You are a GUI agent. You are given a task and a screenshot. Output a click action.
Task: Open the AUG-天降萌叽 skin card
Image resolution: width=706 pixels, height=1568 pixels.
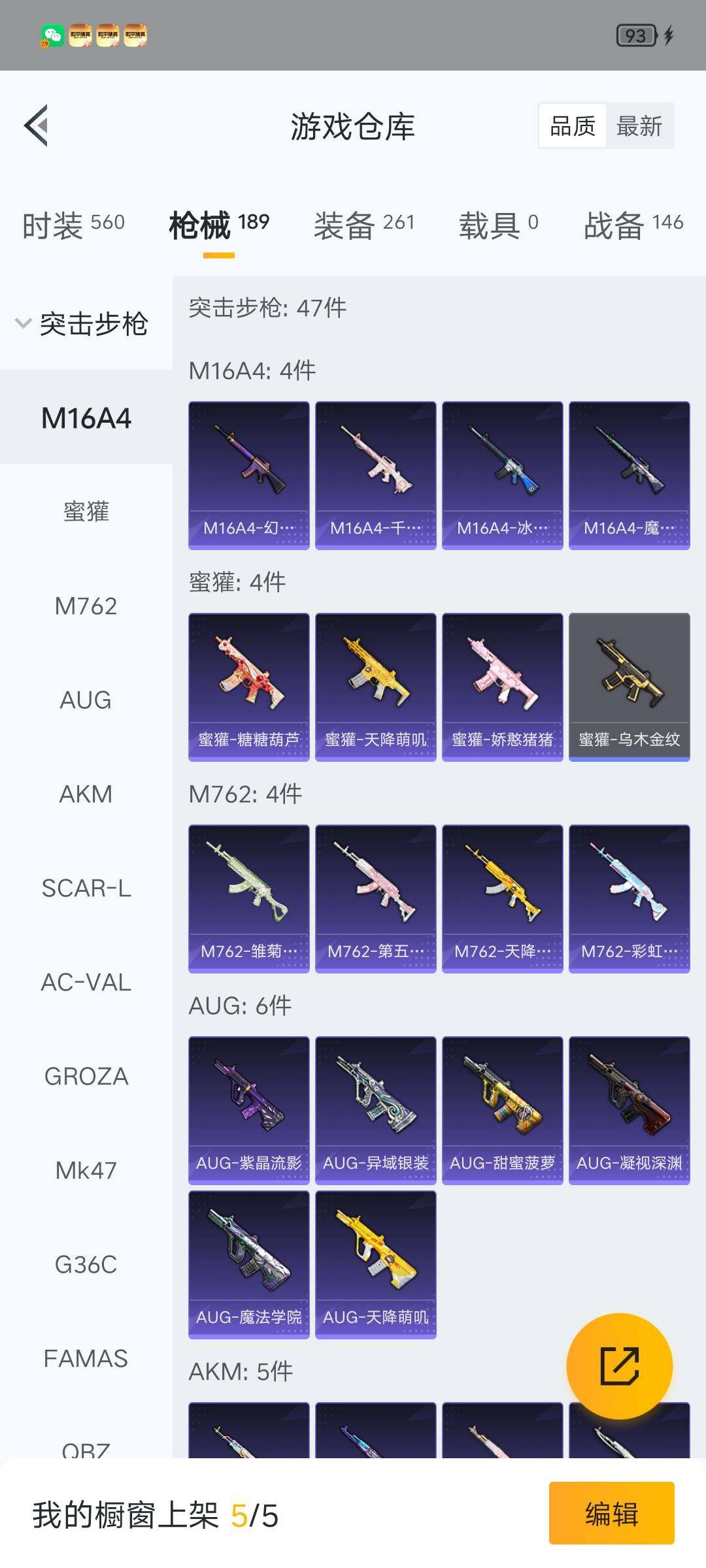click(x=375, y=1264)
